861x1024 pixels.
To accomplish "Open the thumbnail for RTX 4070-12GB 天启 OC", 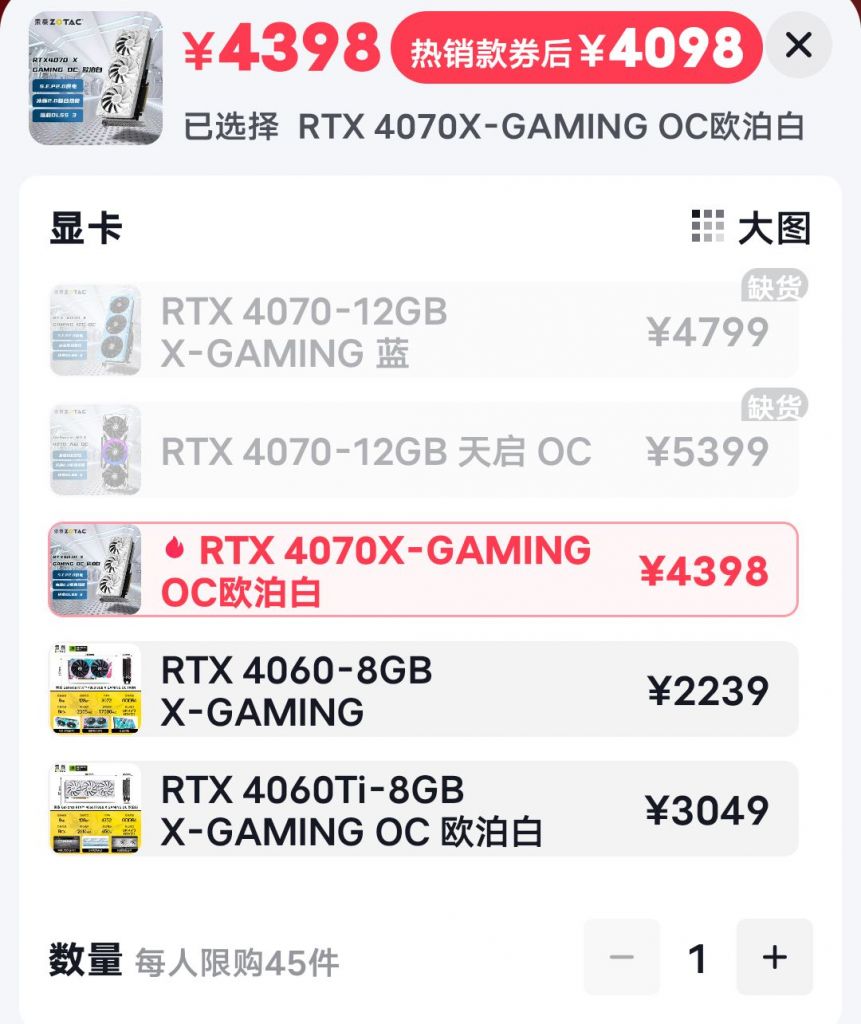I will [x=95, y=449].
